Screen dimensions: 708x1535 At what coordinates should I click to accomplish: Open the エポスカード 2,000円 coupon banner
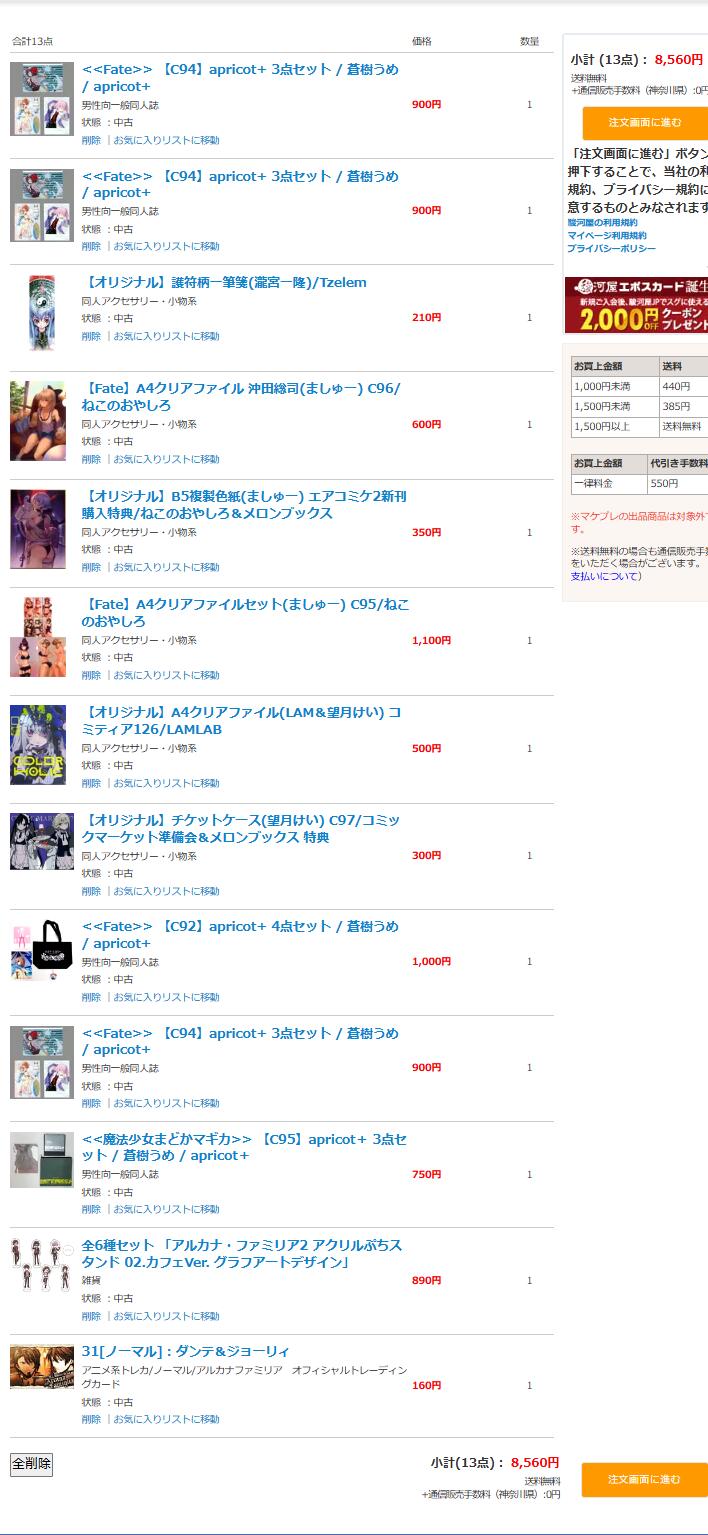pyautogui.click(x=636, y=305)
